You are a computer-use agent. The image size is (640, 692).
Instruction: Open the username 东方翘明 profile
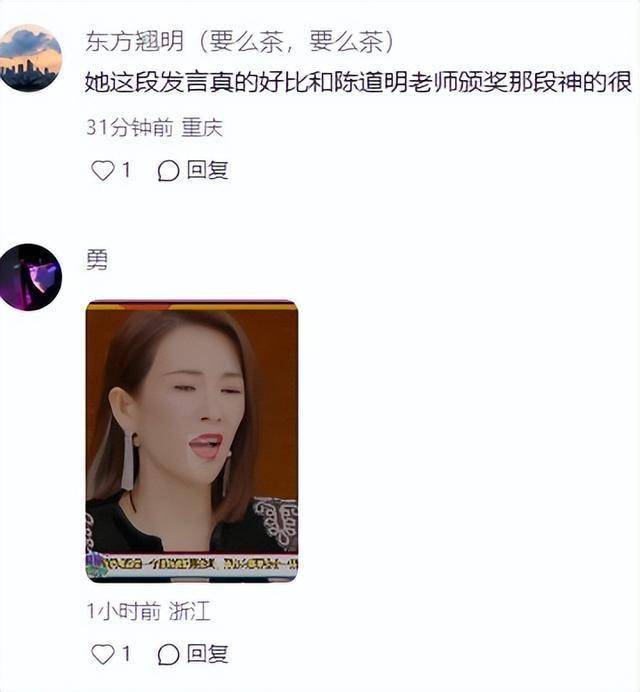point(135,42)
